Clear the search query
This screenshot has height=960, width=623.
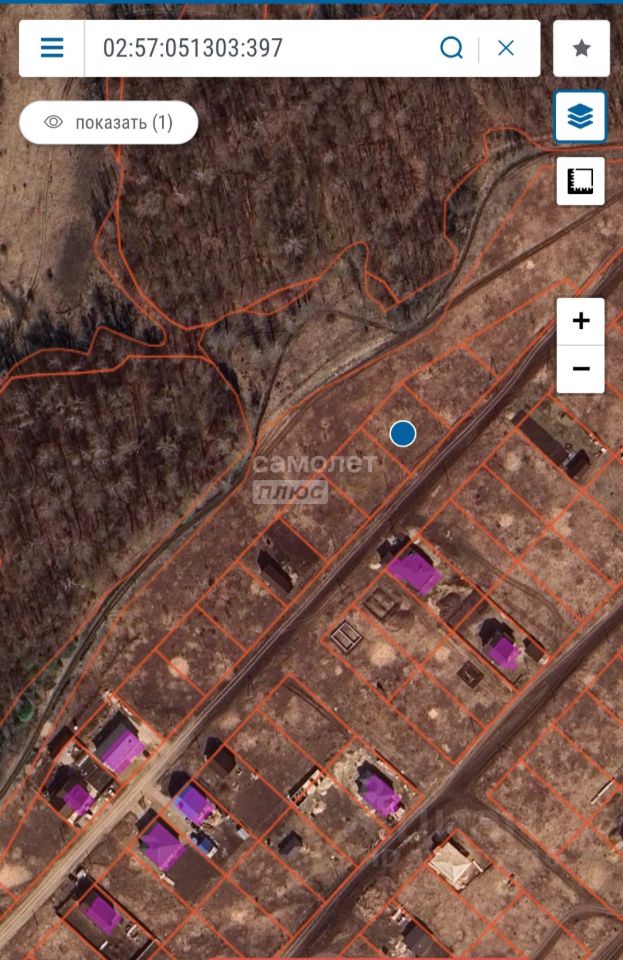tap(506, 48)
